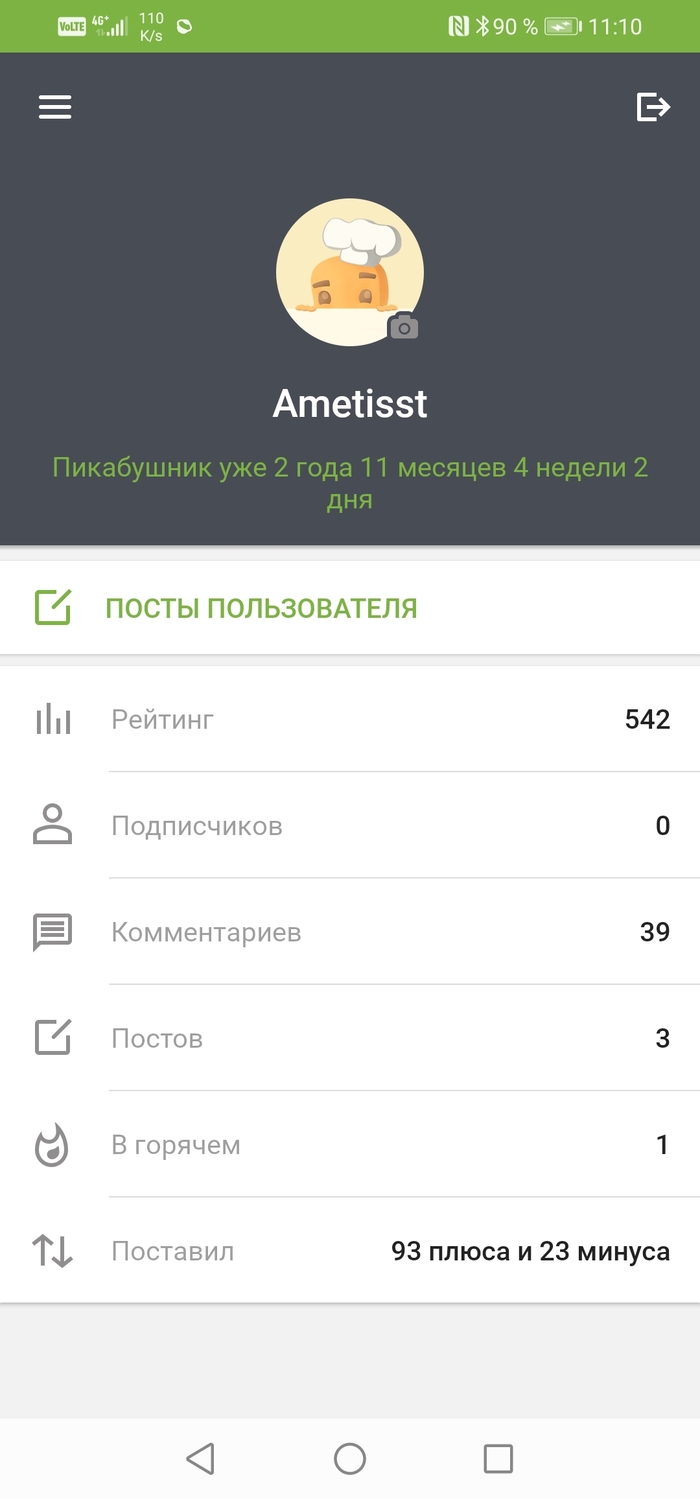Open the hamburger drawer menu

(x=55, y=107)
